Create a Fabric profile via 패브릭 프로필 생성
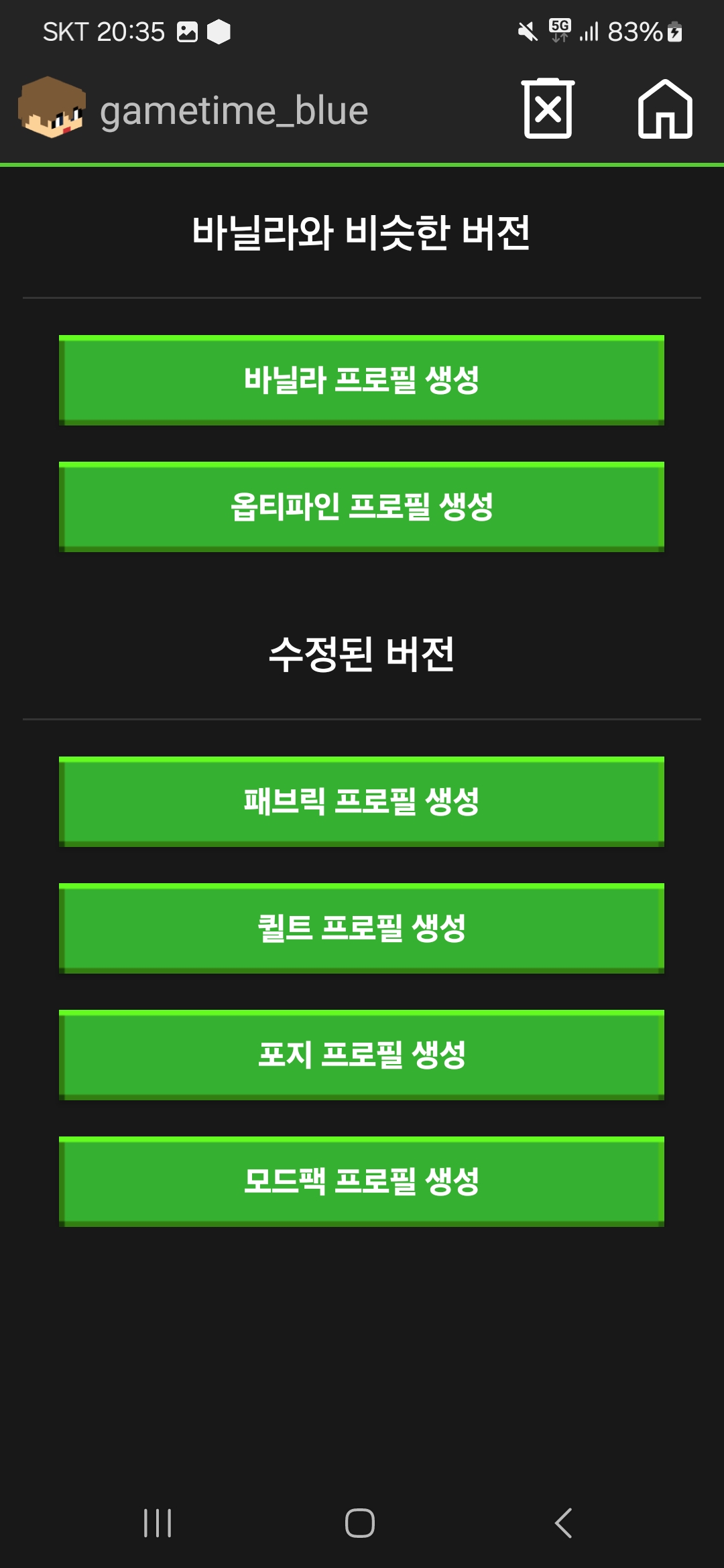The height and width of the screenshot is (1568, 724). pyautogui.click(x=361, y=803)
